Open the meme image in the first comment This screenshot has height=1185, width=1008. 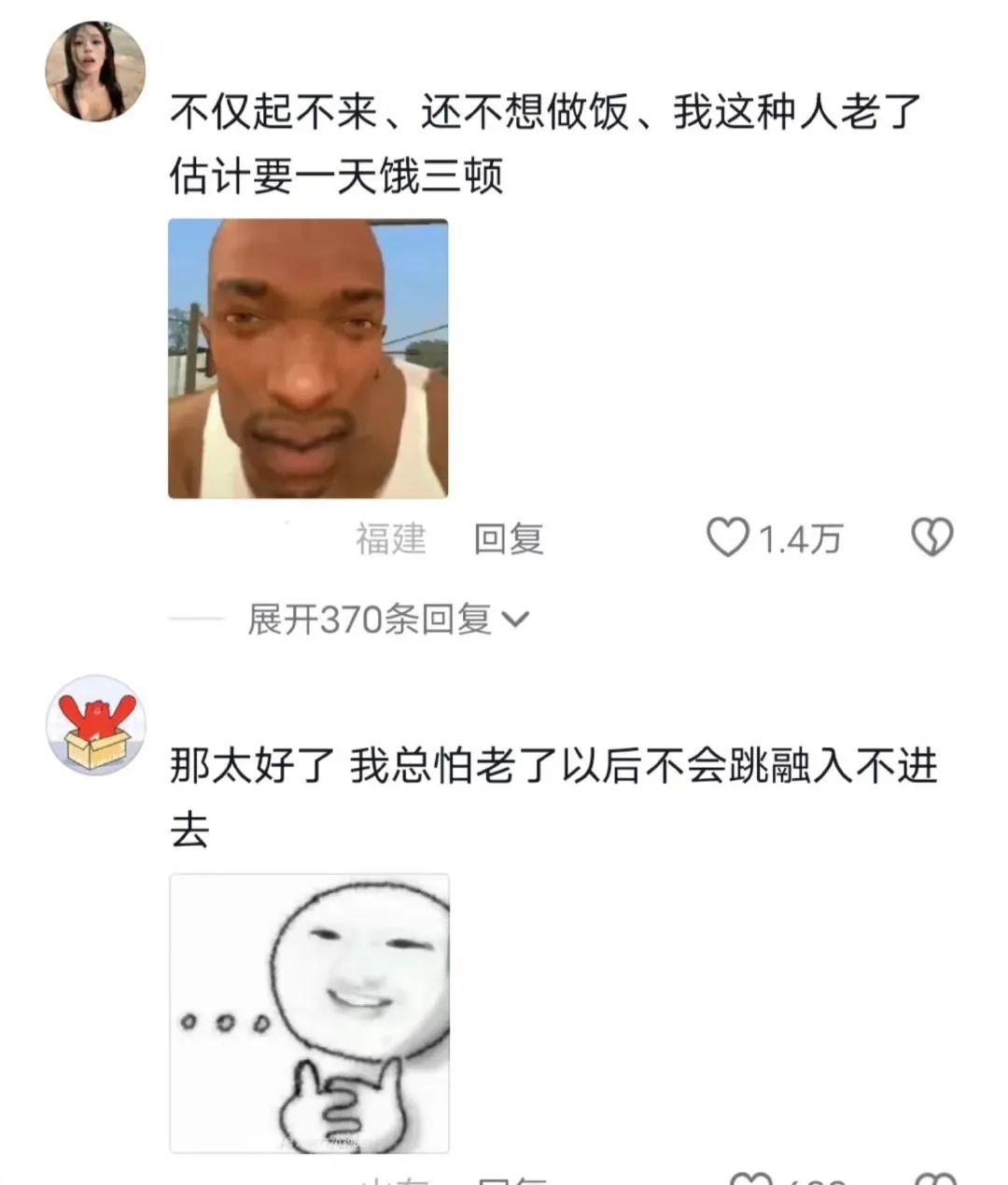(308, 358)
